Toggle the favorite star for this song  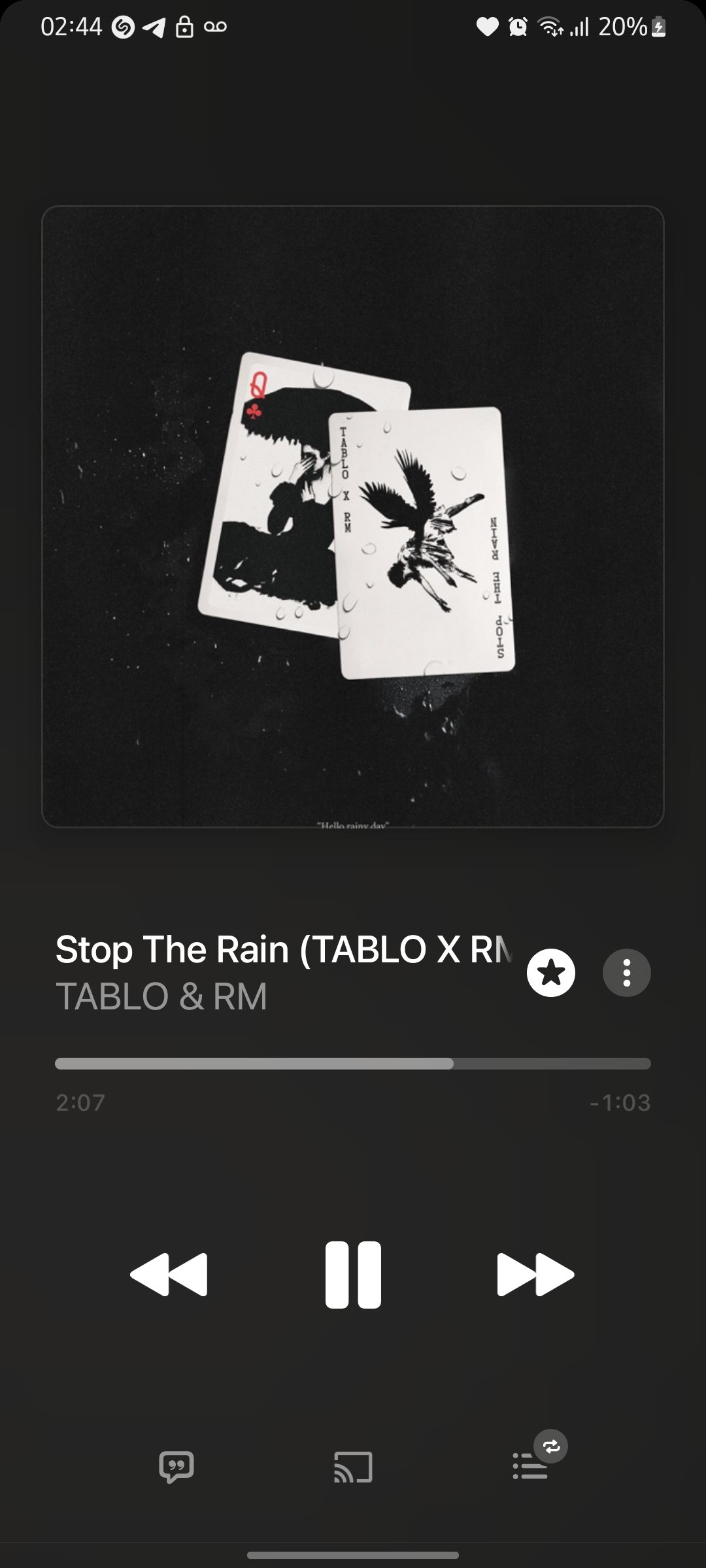coord(551,973)
